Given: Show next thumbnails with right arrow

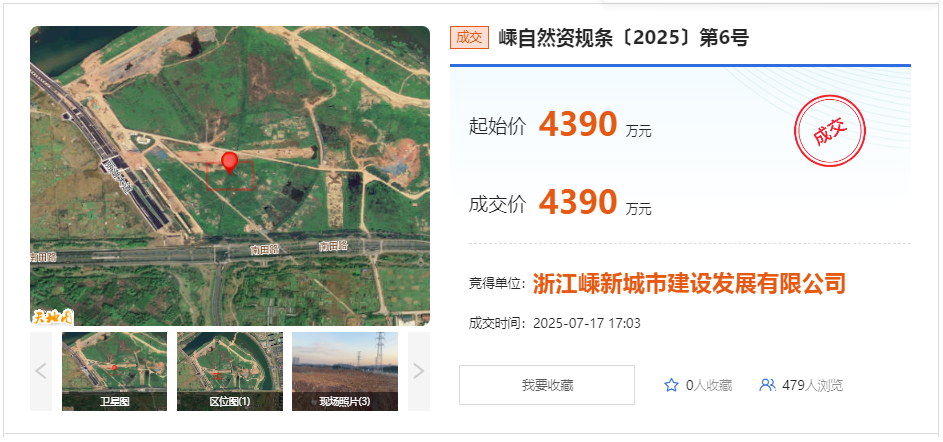Looking at the screenshot, I should point(418,371).
